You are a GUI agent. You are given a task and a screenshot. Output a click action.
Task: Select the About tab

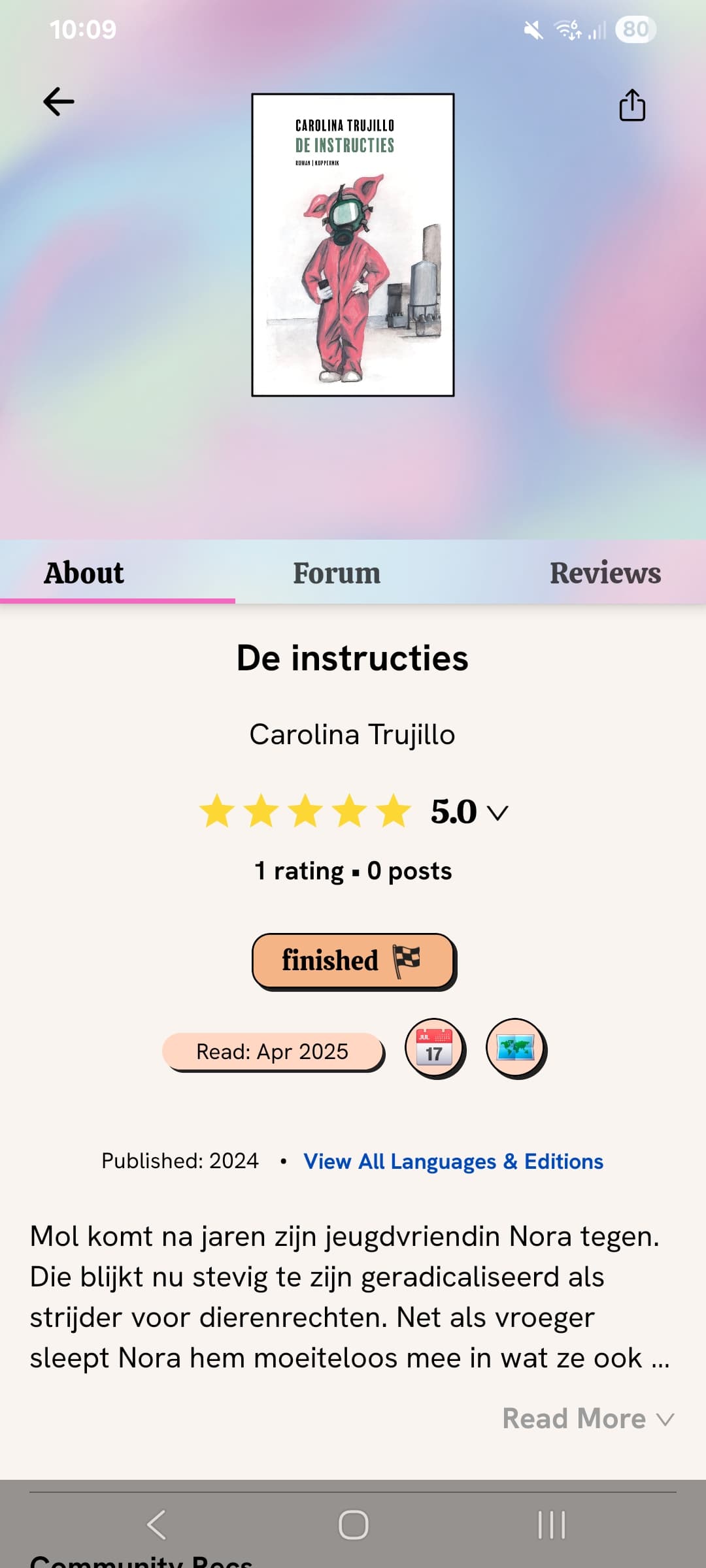(84, 573)
